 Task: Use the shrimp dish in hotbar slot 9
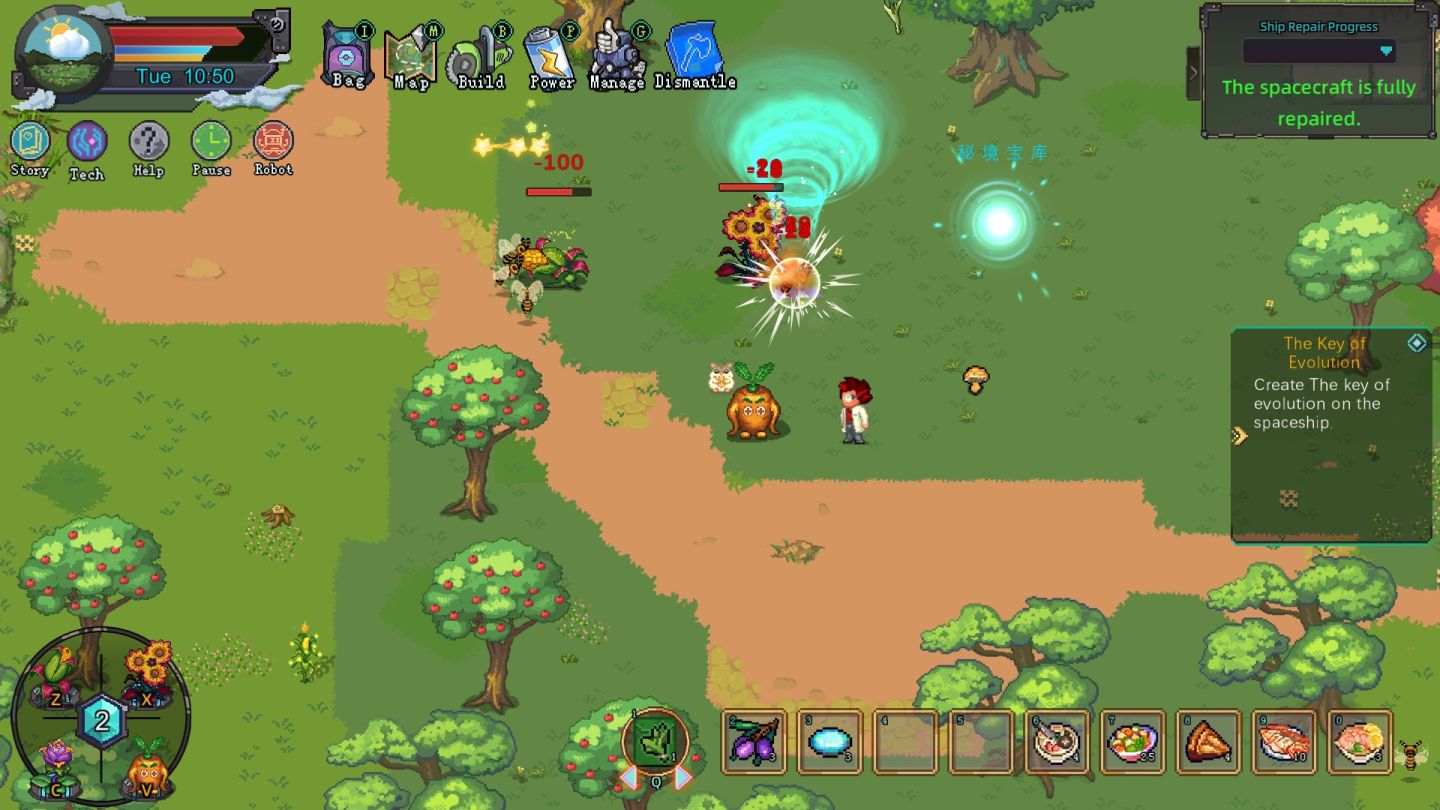[1285, 742]
